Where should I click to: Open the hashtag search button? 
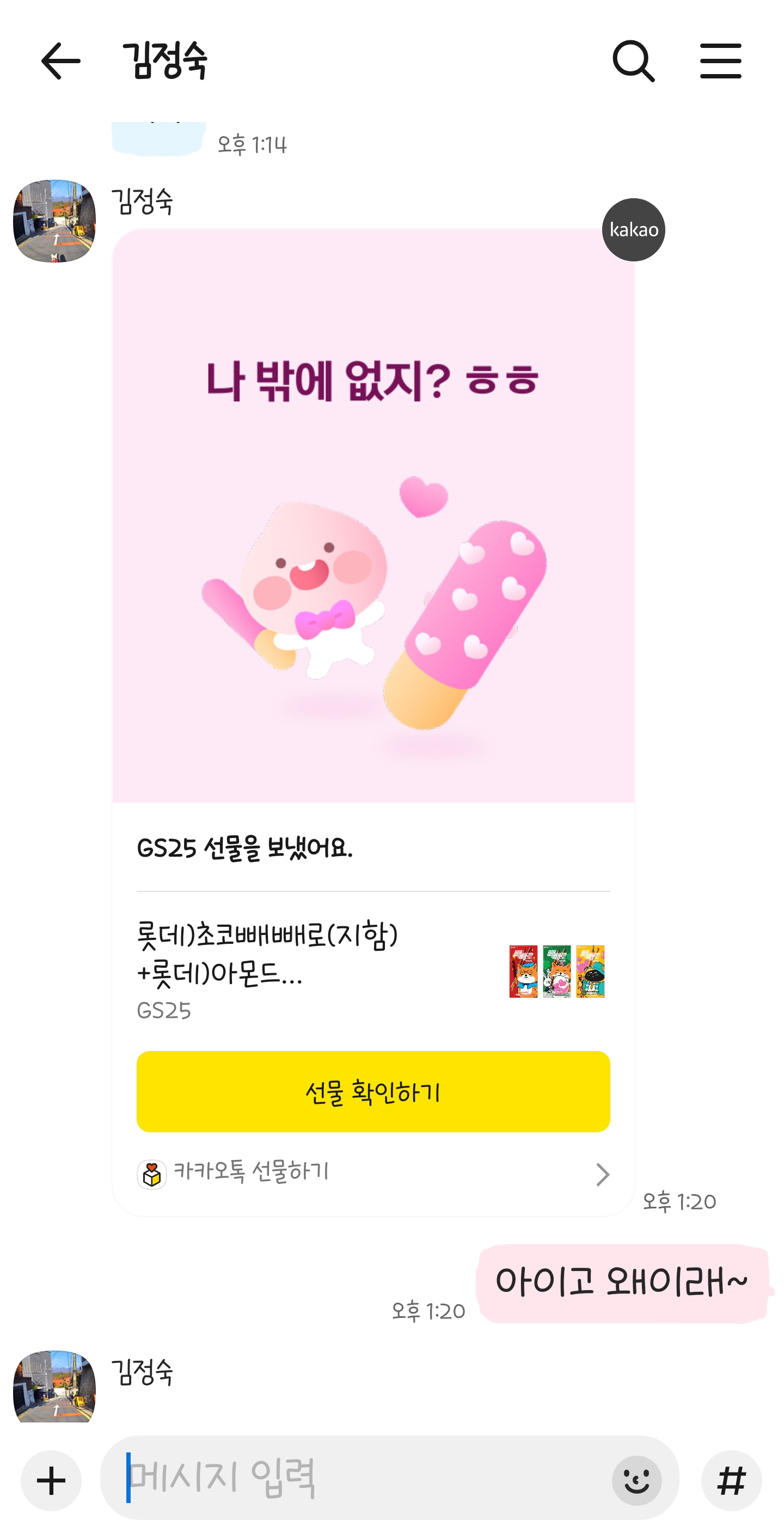[731, 1480]
